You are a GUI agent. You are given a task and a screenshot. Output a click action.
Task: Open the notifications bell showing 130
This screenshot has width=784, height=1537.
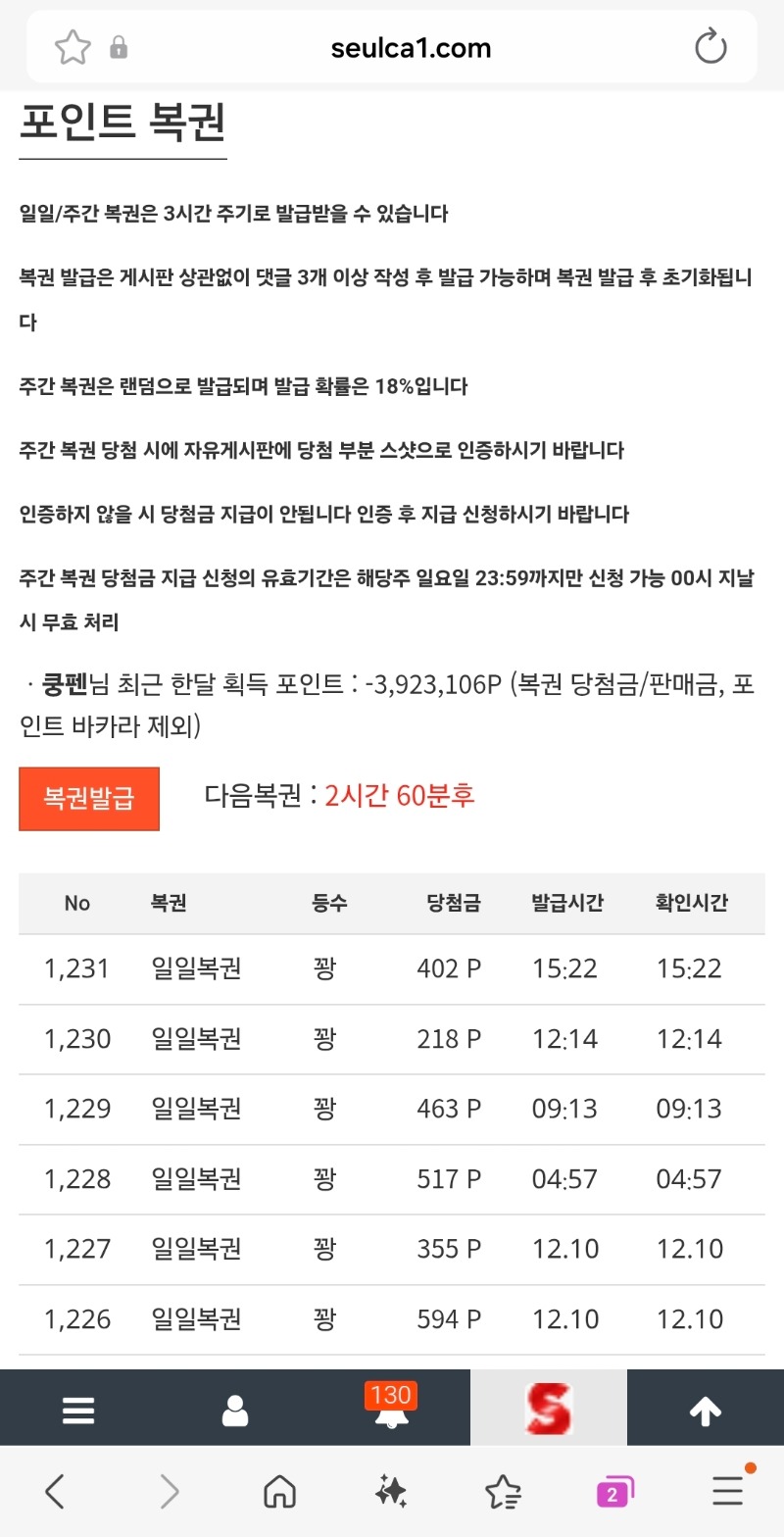[392, 1409]
